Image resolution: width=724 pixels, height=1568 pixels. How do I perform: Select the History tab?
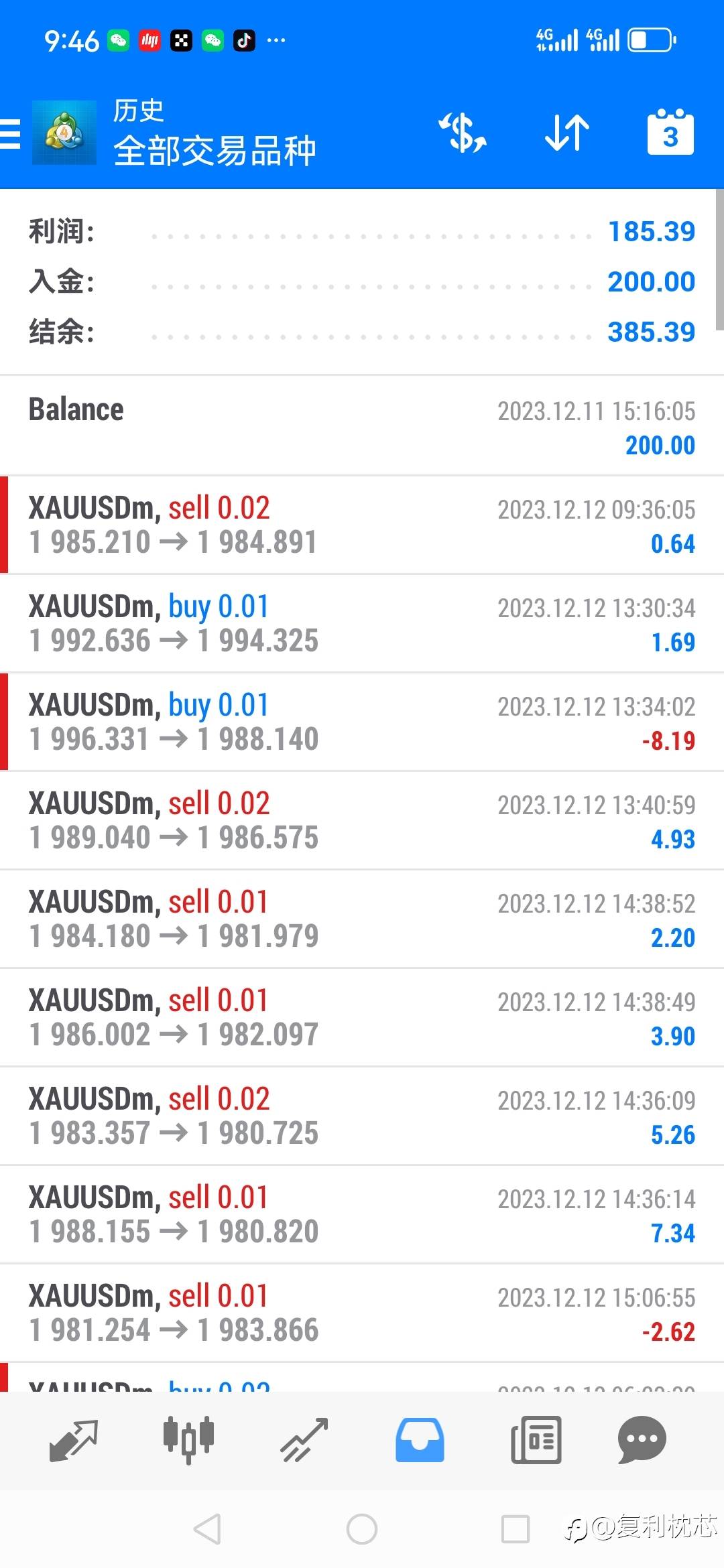click(x=420, y=1439)
